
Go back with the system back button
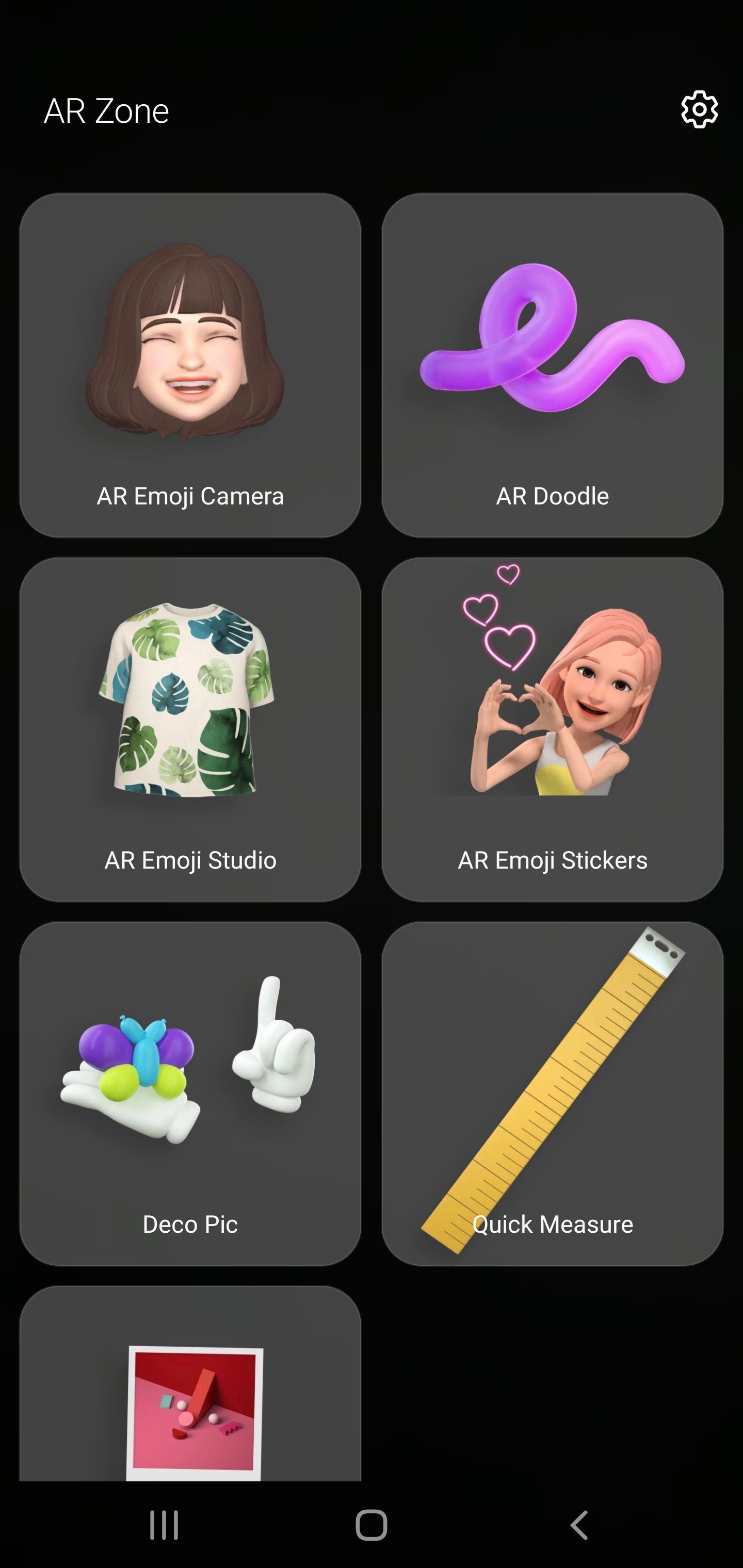click(x=579, y=1525)
